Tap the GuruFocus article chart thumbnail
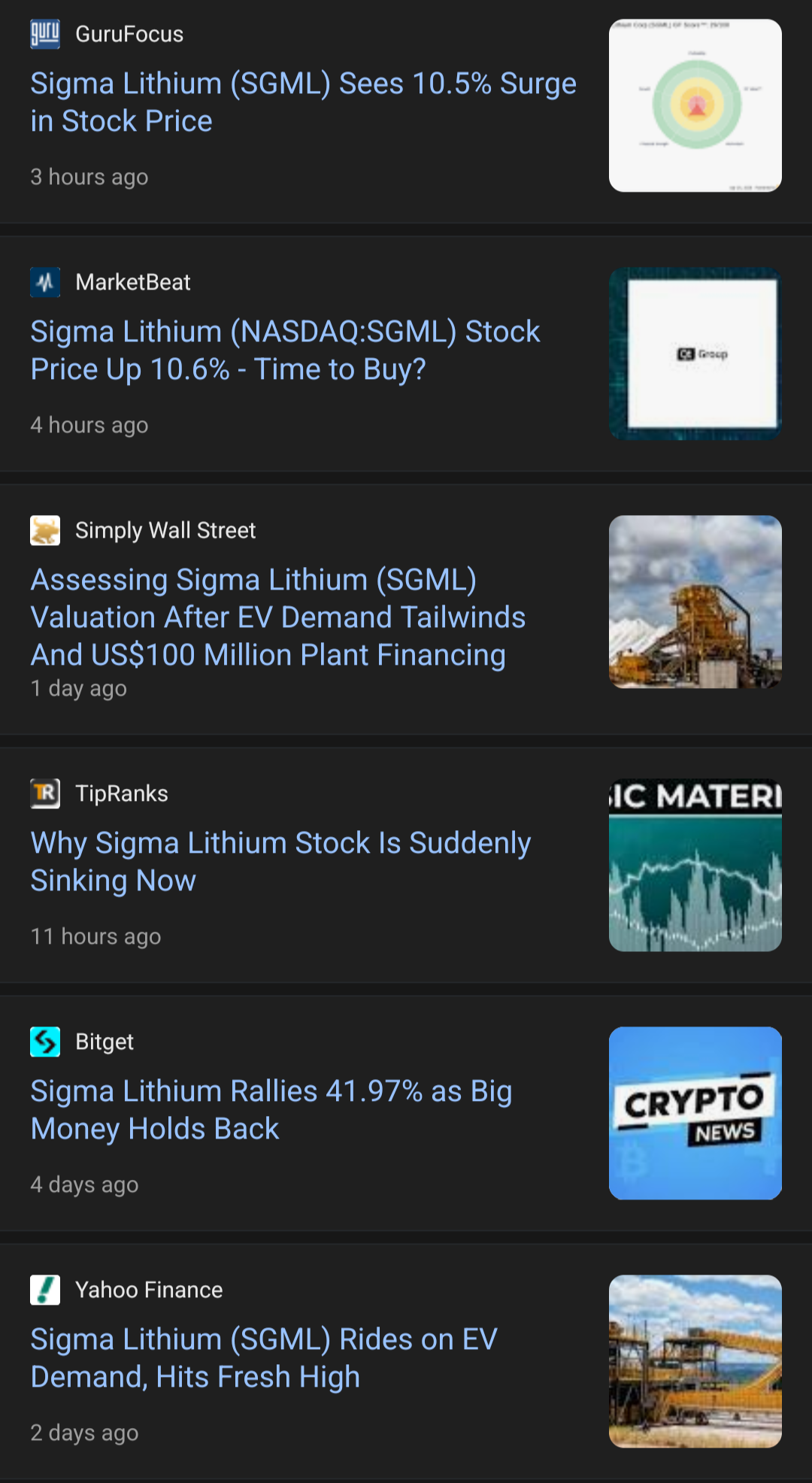The height and width of the screenshot is (1483, 812). tap(695, 105)
